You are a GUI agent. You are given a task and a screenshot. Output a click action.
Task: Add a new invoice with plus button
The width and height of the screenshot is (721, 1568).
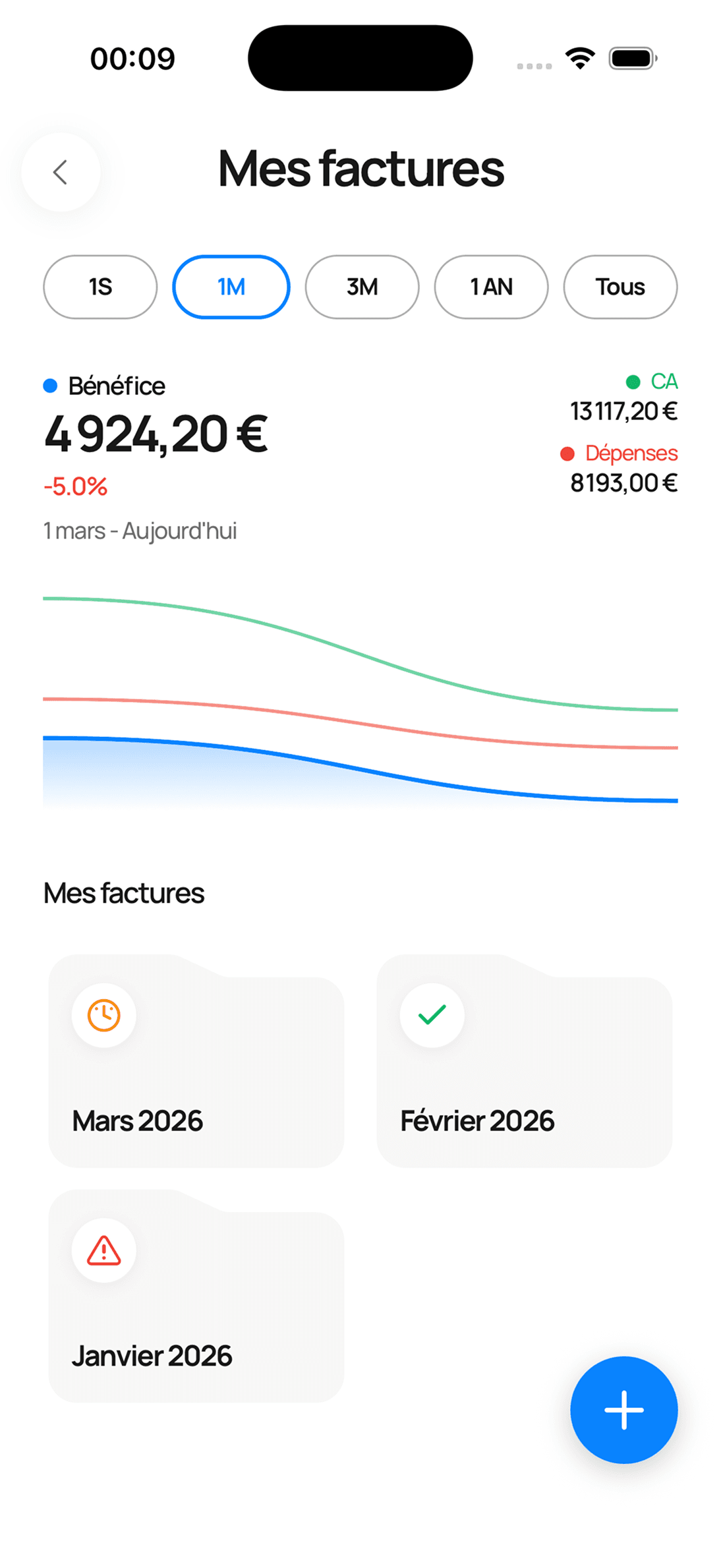623,1409
